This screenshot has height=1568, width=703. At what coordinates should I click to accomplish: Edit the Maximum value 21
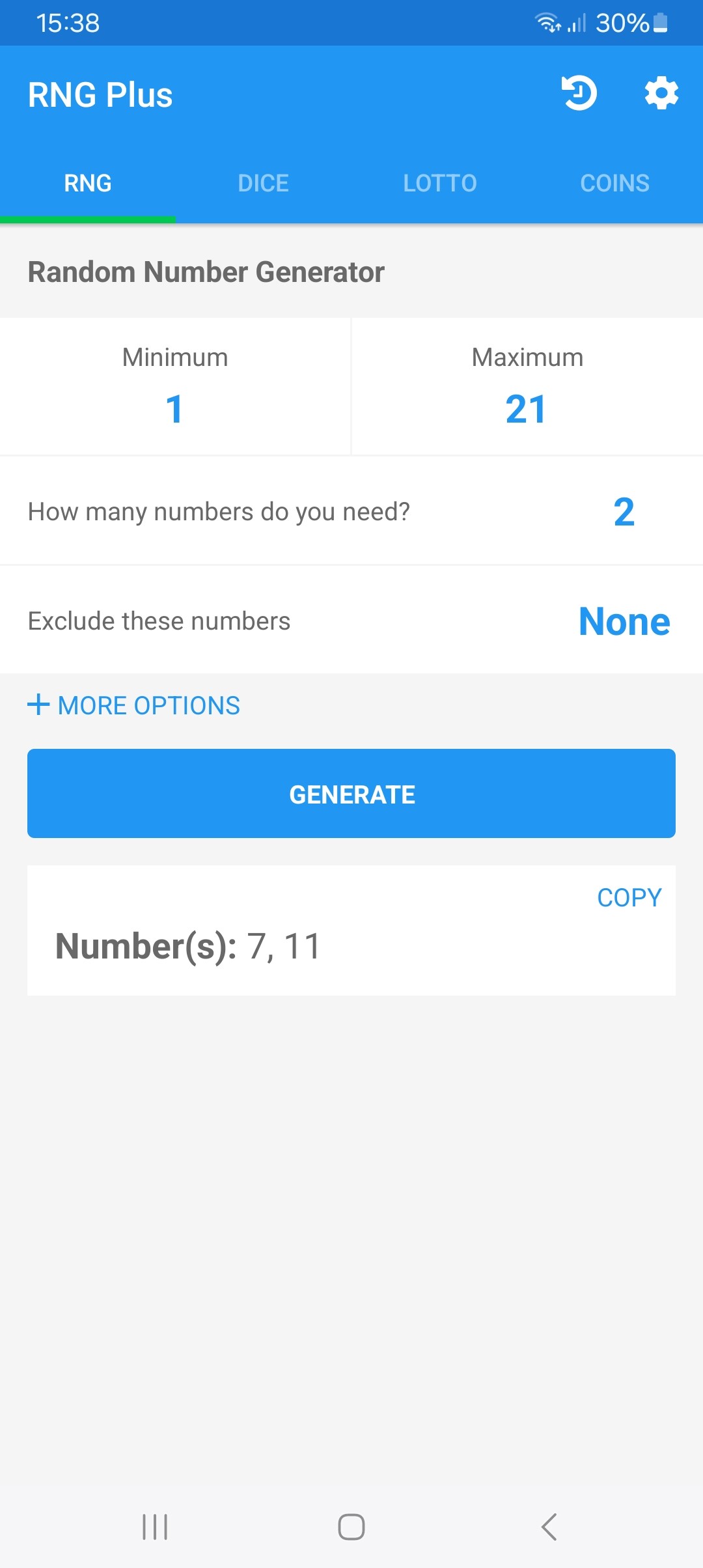[x=526, y=409]
